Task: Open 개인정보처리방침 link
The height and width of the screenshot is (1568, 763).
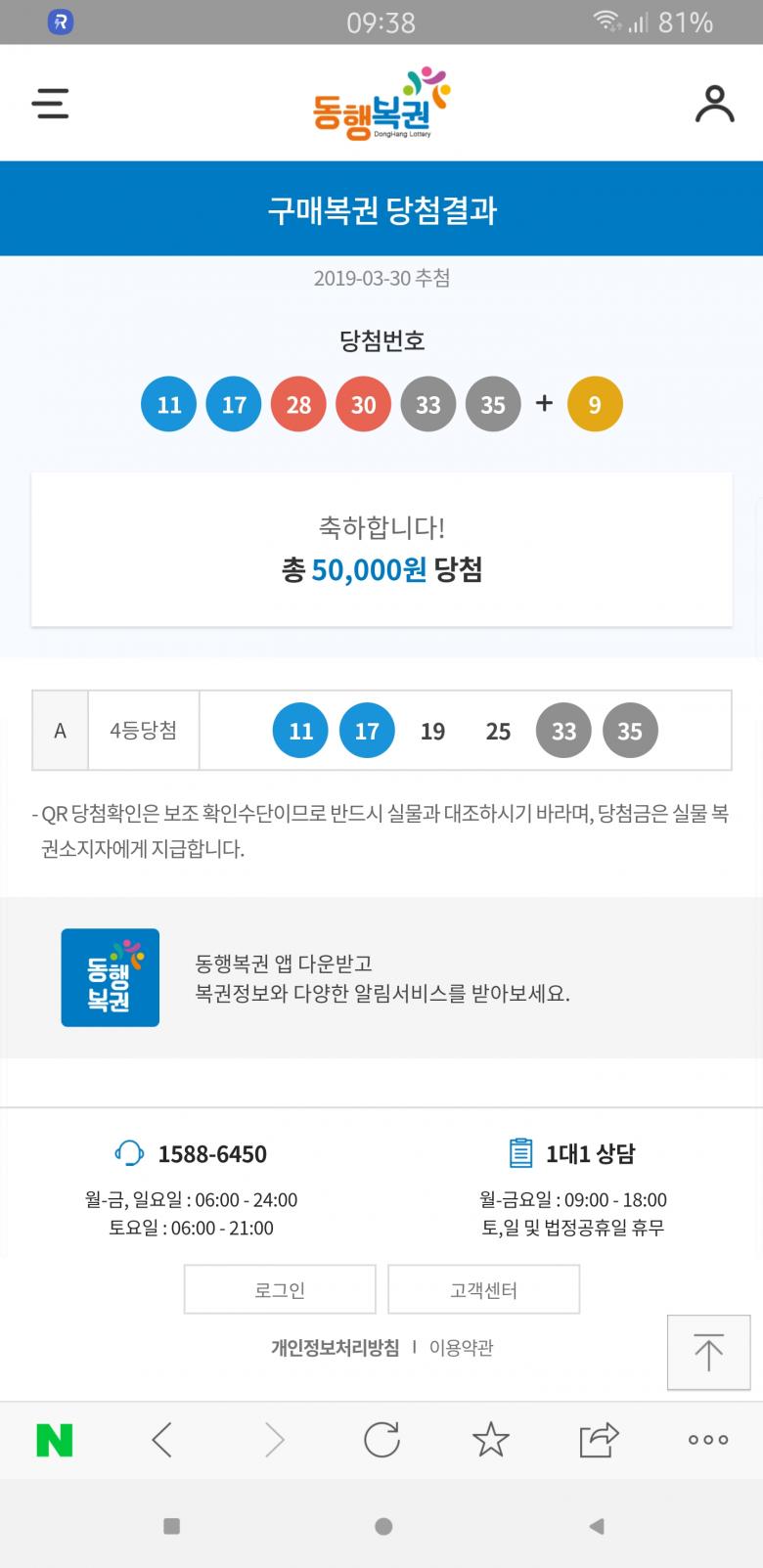Action: click(x=335, y=1347)
